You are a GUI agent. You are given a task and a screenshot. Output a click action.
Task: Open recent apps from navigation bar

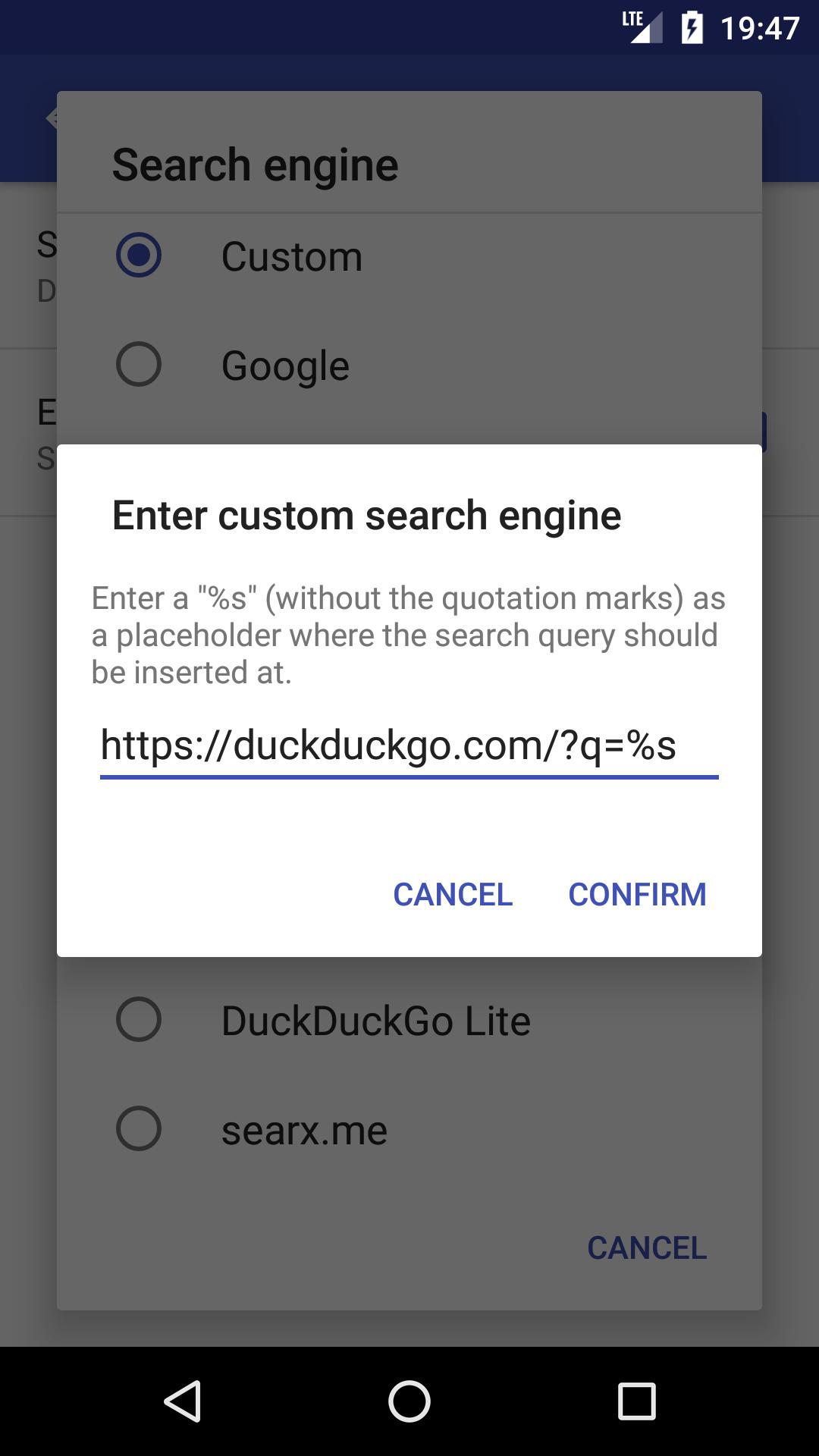636,1401
